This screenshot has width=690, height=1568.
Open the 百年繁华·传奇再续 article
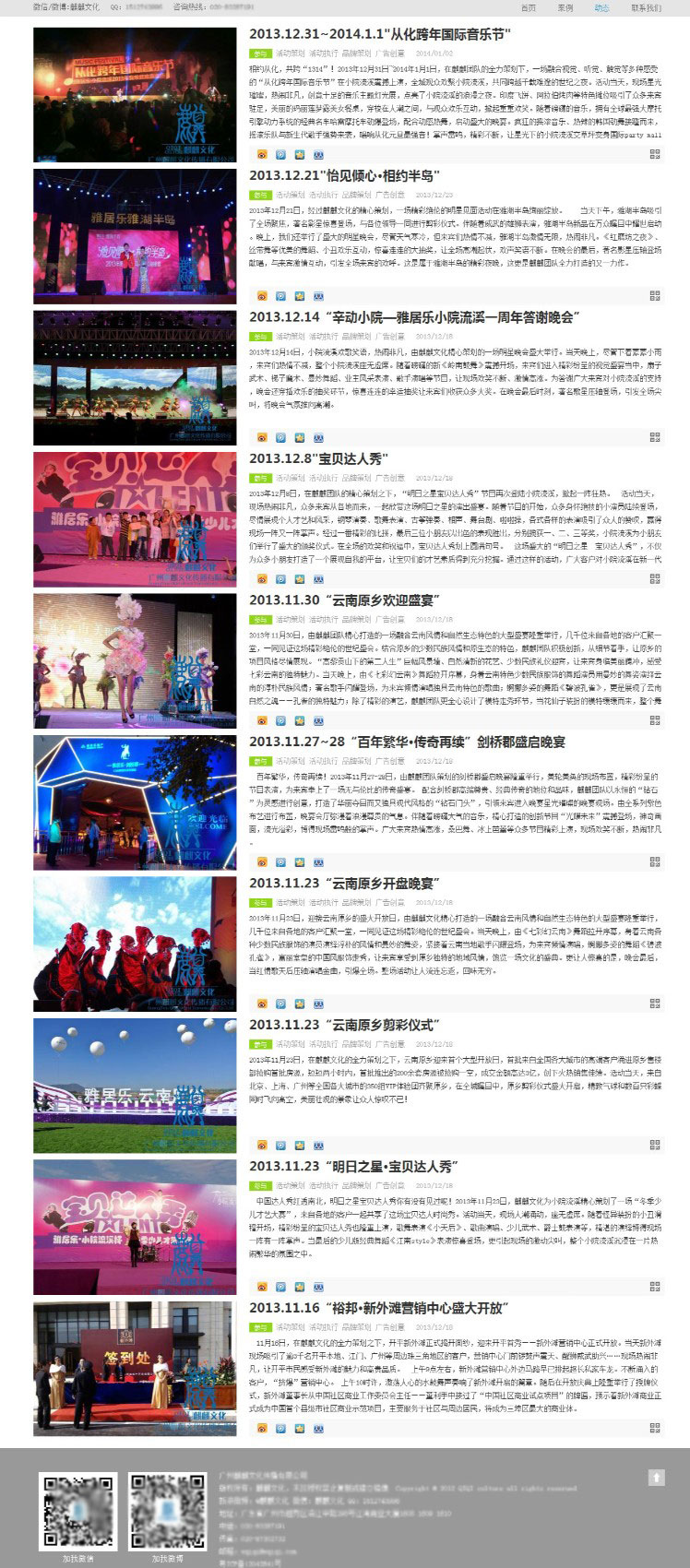point(407,742)
